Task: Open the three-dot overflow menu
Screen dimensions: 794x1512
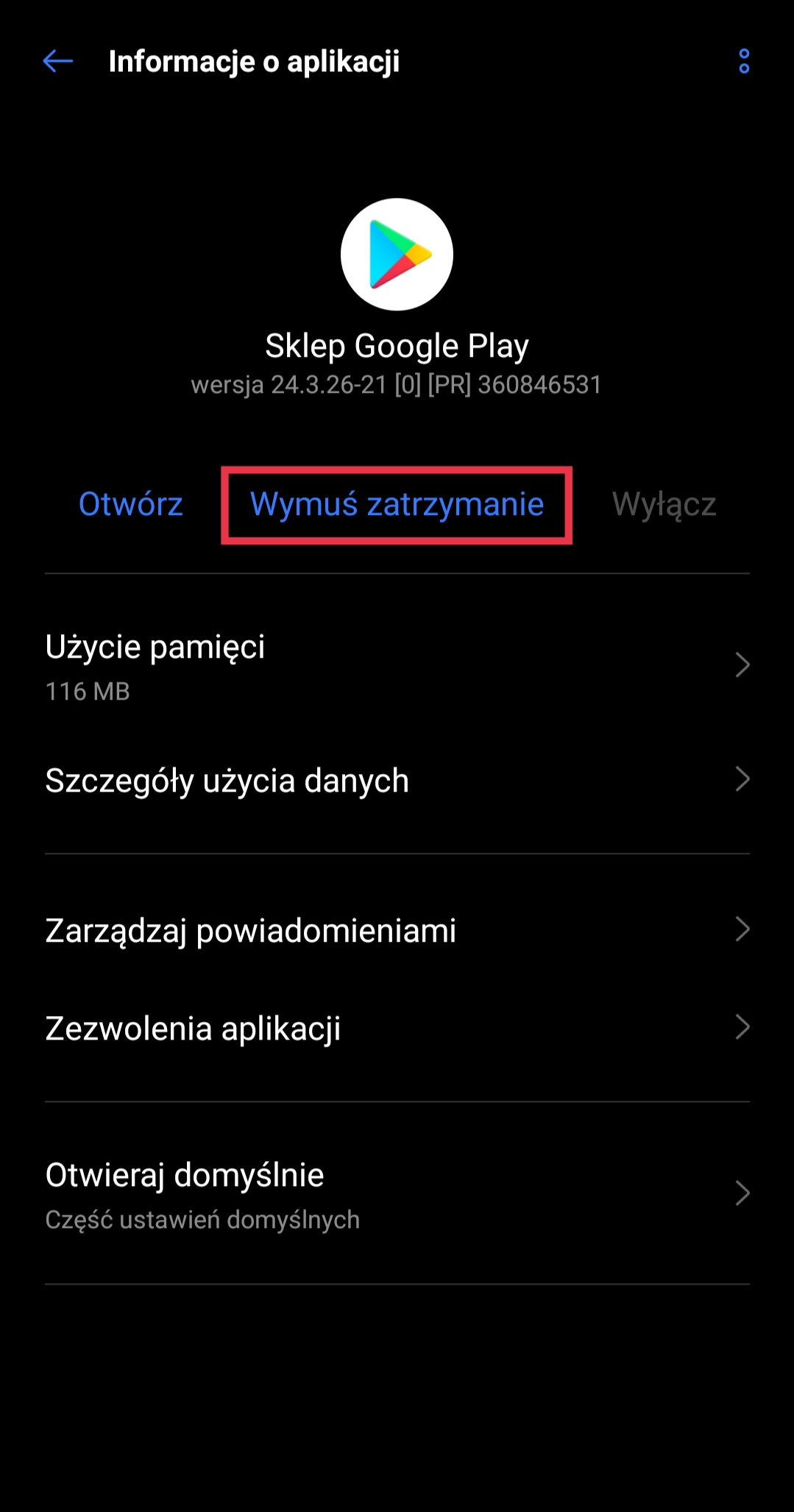Action: 744,61
